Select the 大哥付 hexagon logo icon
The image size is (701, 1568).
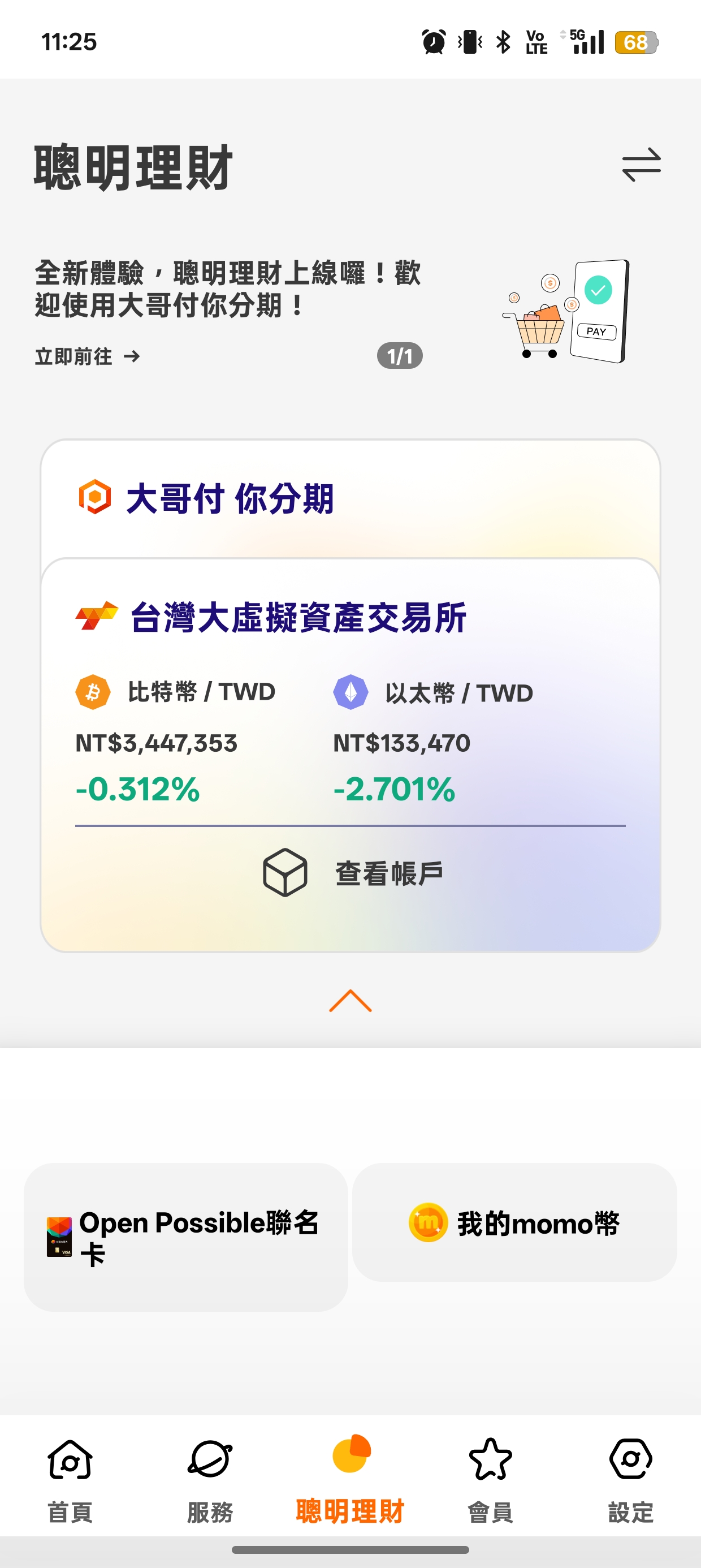95,496
